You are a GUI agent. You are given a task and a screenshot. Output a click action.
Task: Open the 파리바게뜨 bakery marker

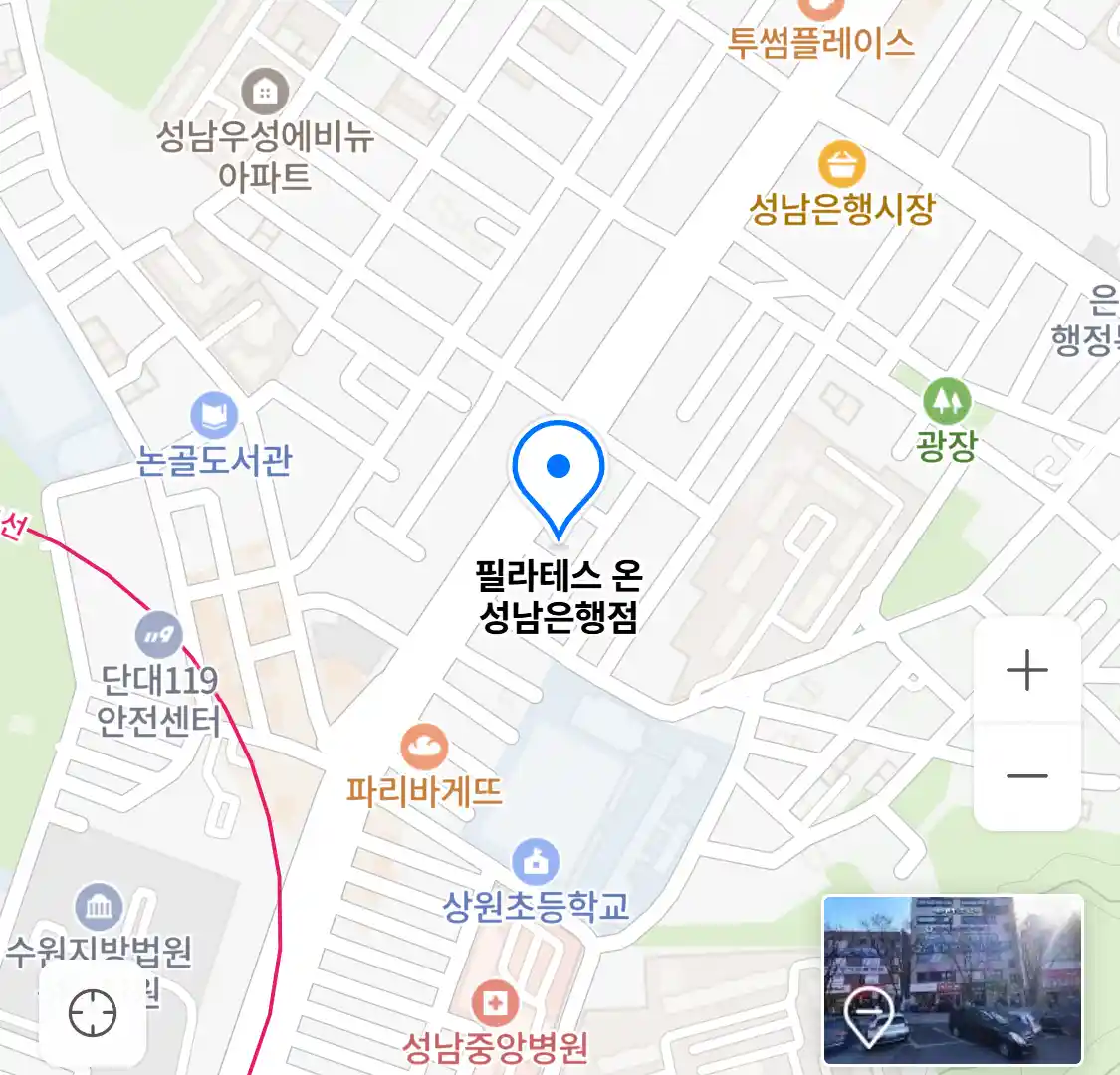[x=424, y=747]
